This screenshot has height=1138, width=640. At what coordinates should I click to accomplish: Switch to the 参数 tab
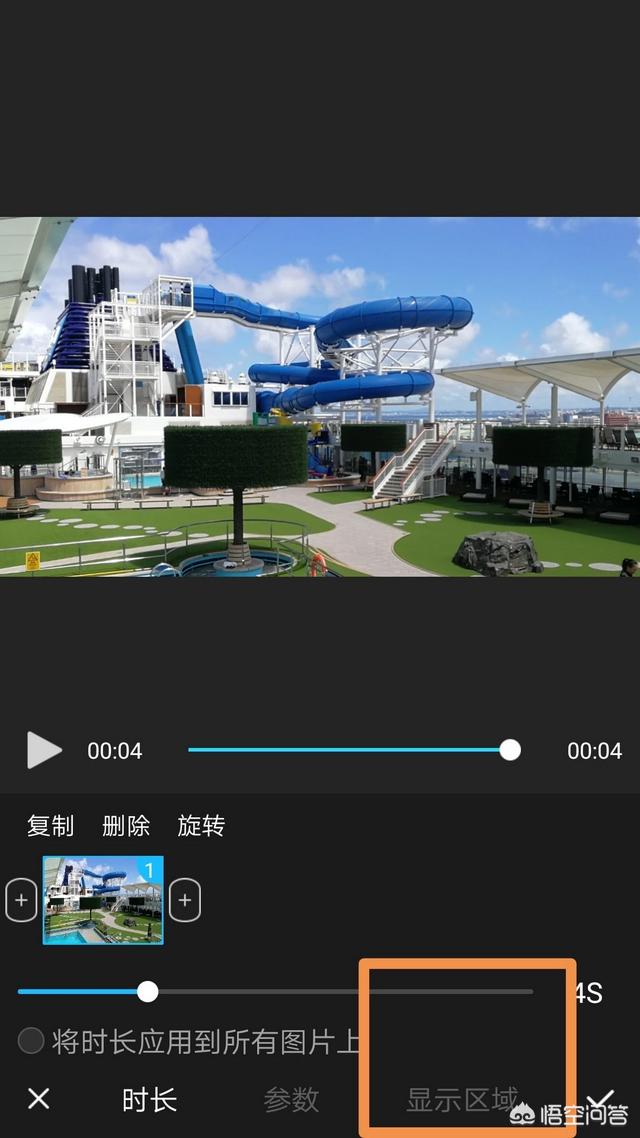click(291, 1101)
